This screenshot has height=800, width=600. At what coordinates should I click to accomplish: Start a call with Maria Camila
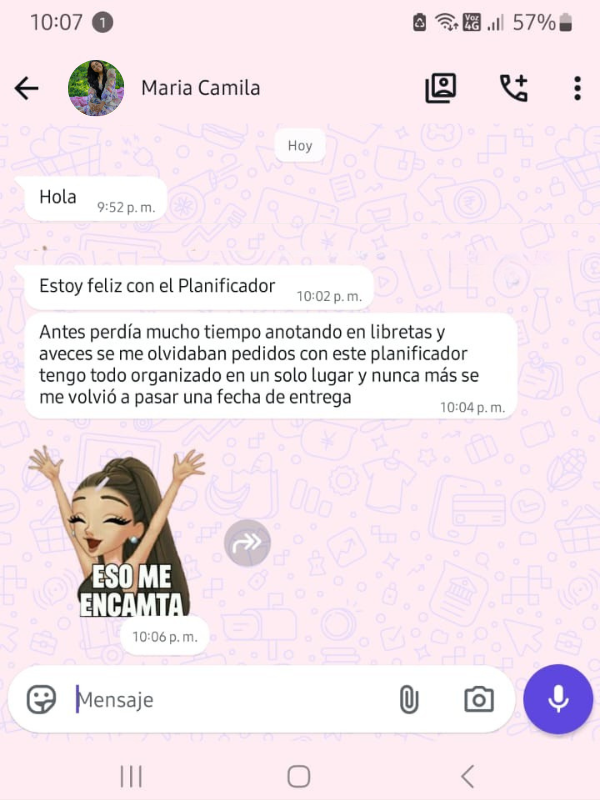513,88
